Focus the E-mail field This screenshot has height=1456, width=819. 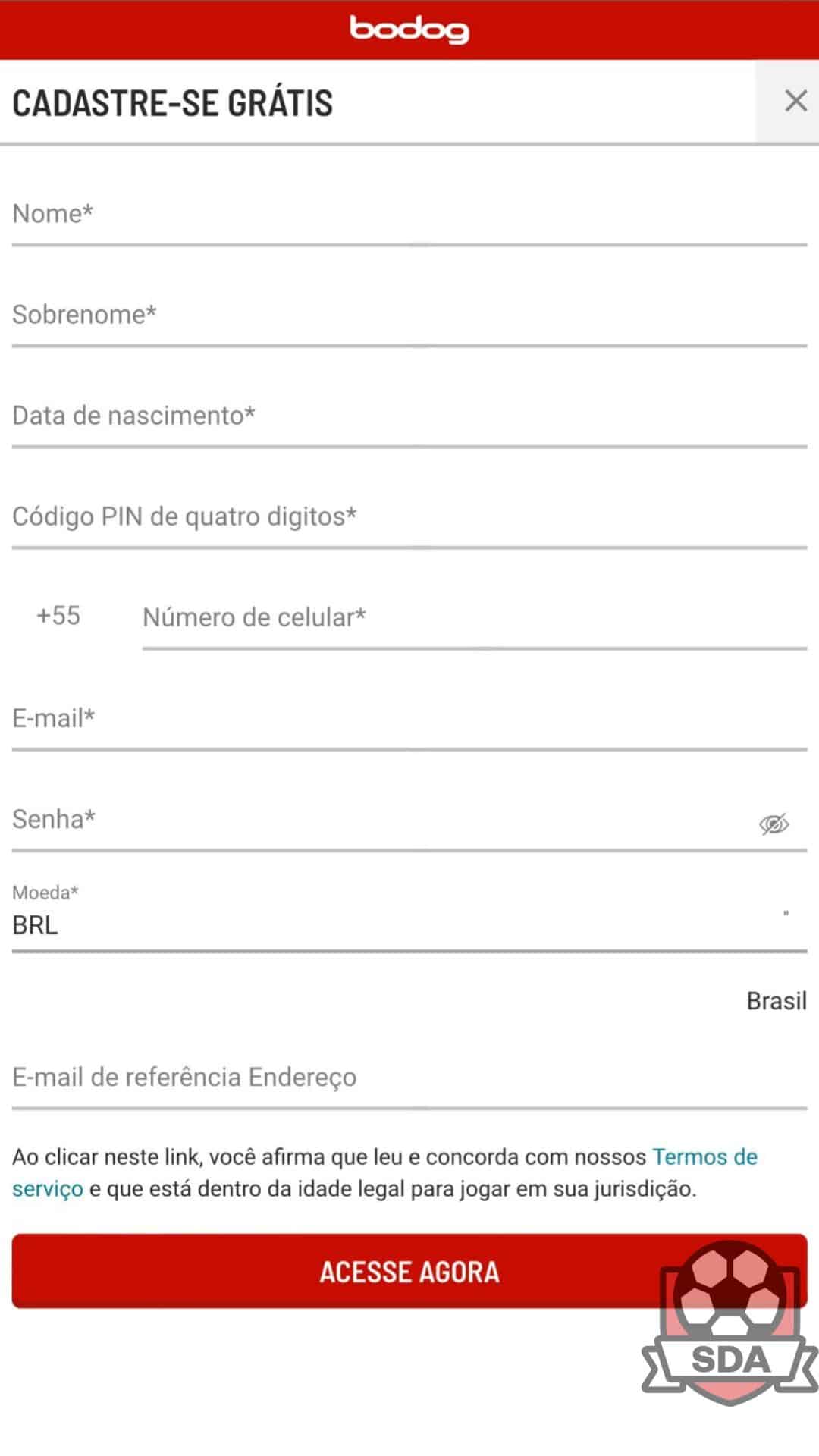(x=409, y=719)
